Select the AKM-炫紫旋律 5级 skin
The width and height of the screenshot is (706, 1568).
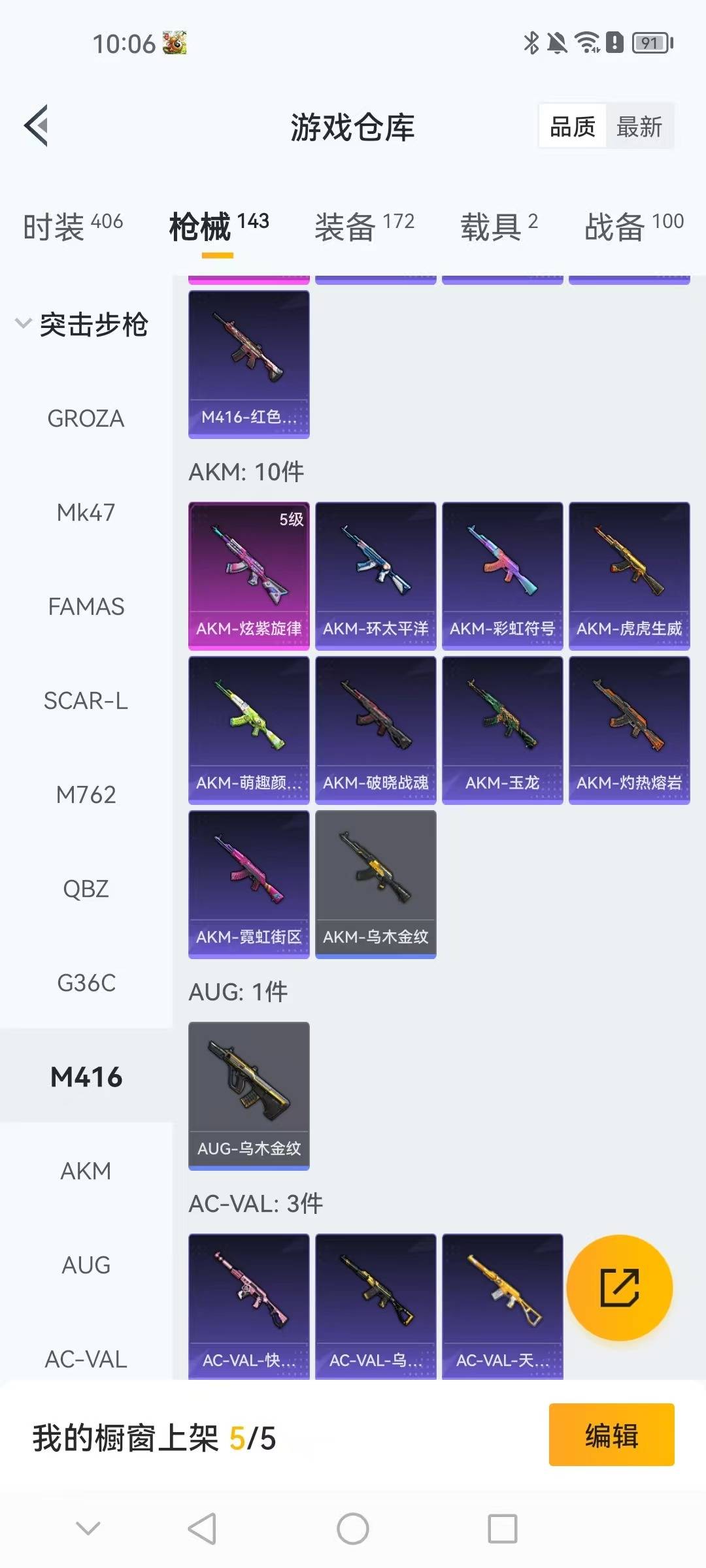tap(248, 575)
